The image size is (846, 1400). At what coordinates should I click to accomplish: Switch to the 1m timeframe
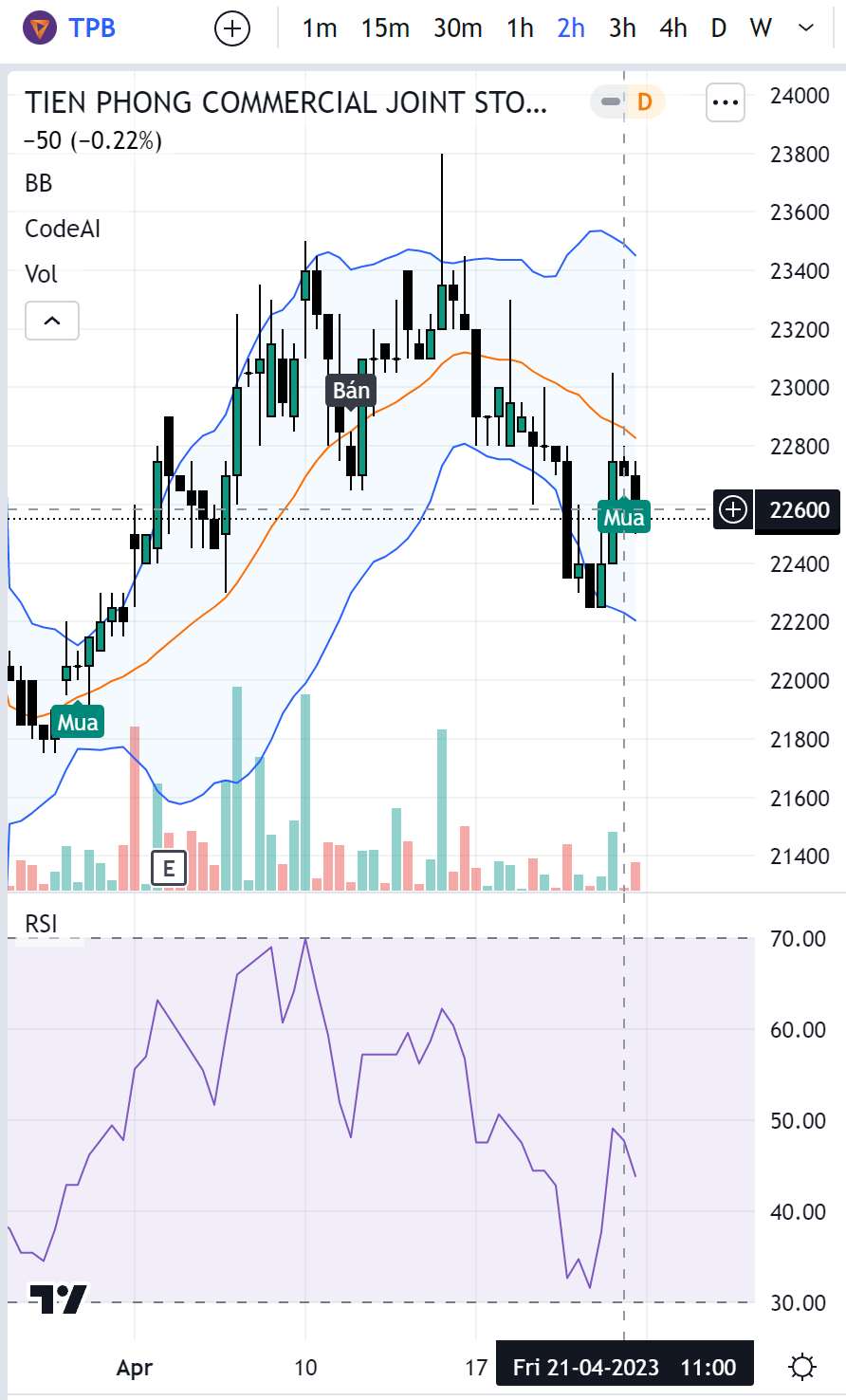[320, 28]
